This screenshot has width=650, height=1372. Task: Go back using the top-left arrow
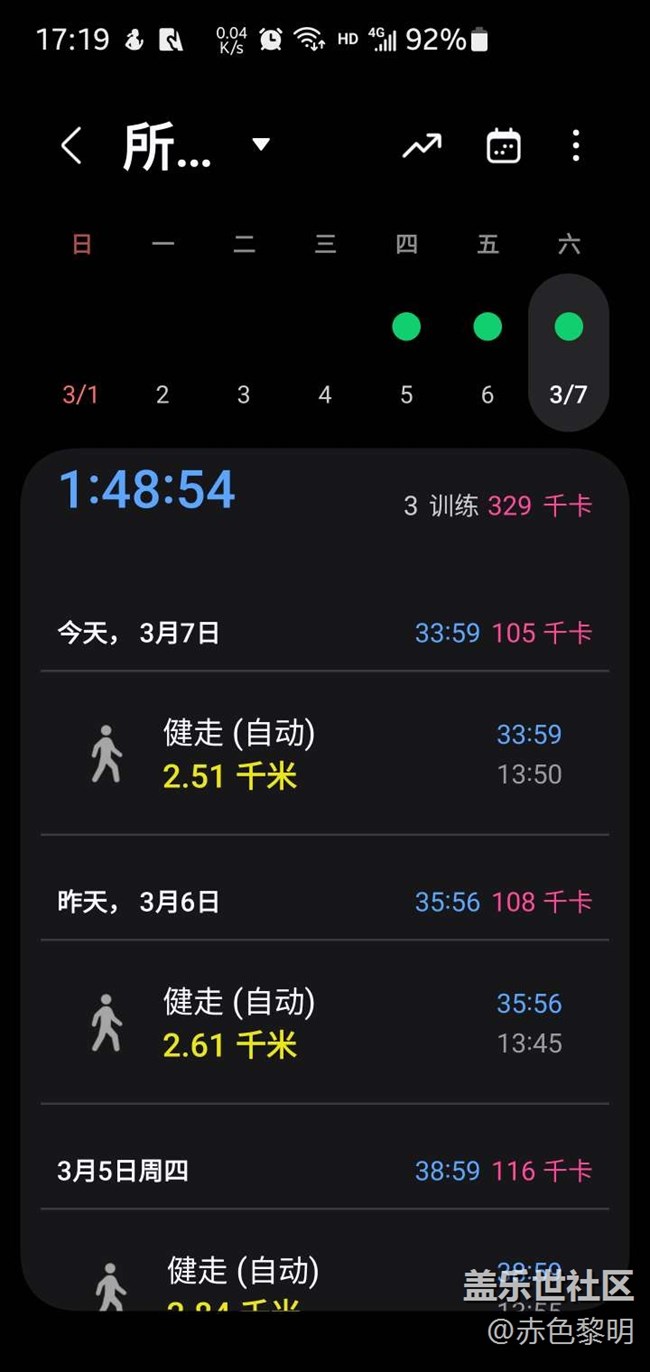pyautogui.click(x=70, y=146)
